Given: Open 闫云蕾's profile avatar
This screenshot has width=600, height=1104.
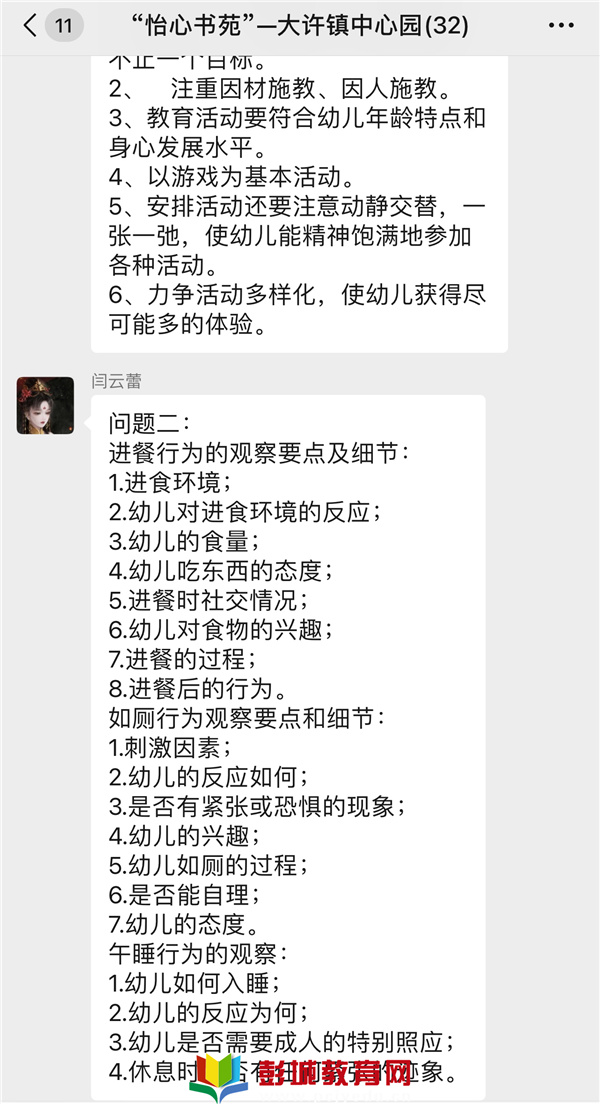Looking at the screenshot, I should 45,405.
